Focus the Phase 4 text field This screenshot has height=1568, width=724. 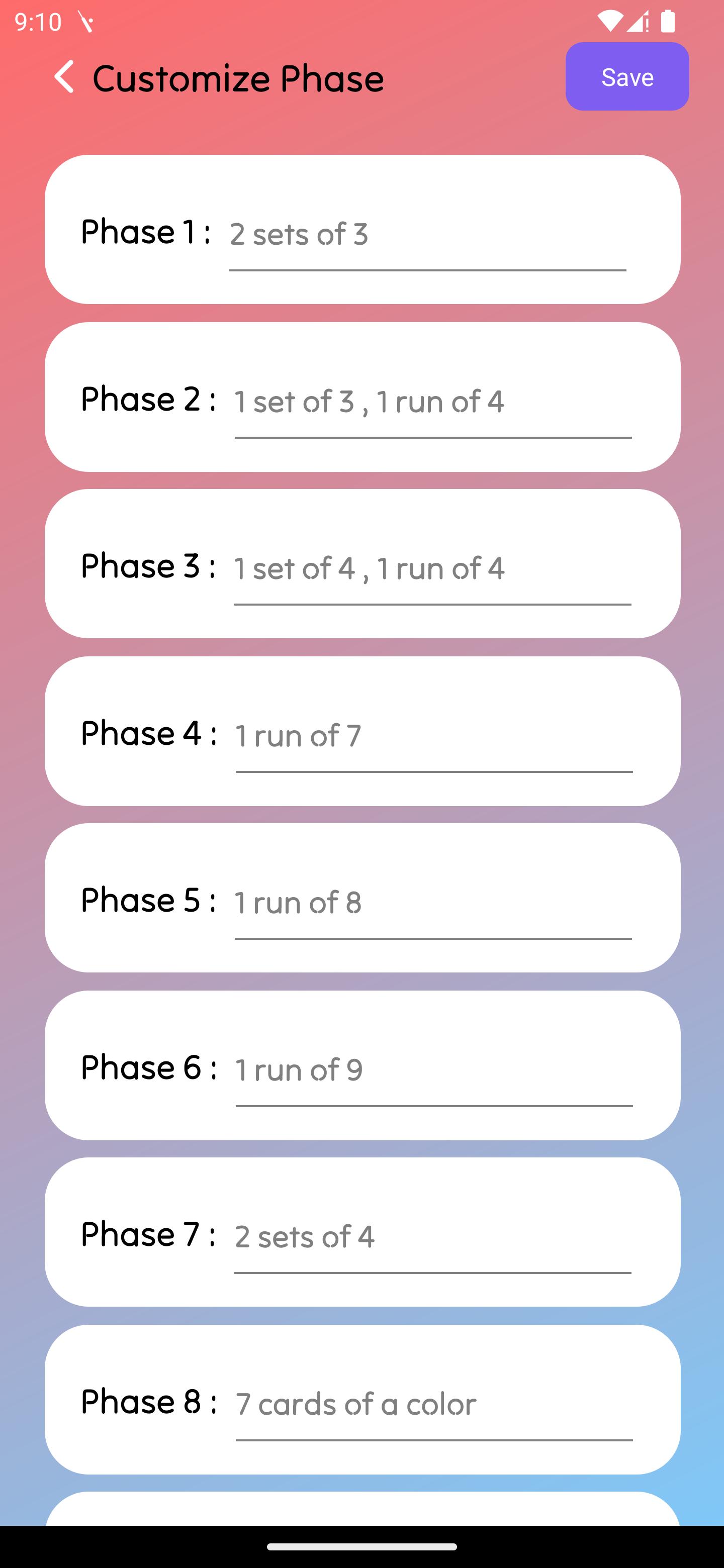pos(434,737)
